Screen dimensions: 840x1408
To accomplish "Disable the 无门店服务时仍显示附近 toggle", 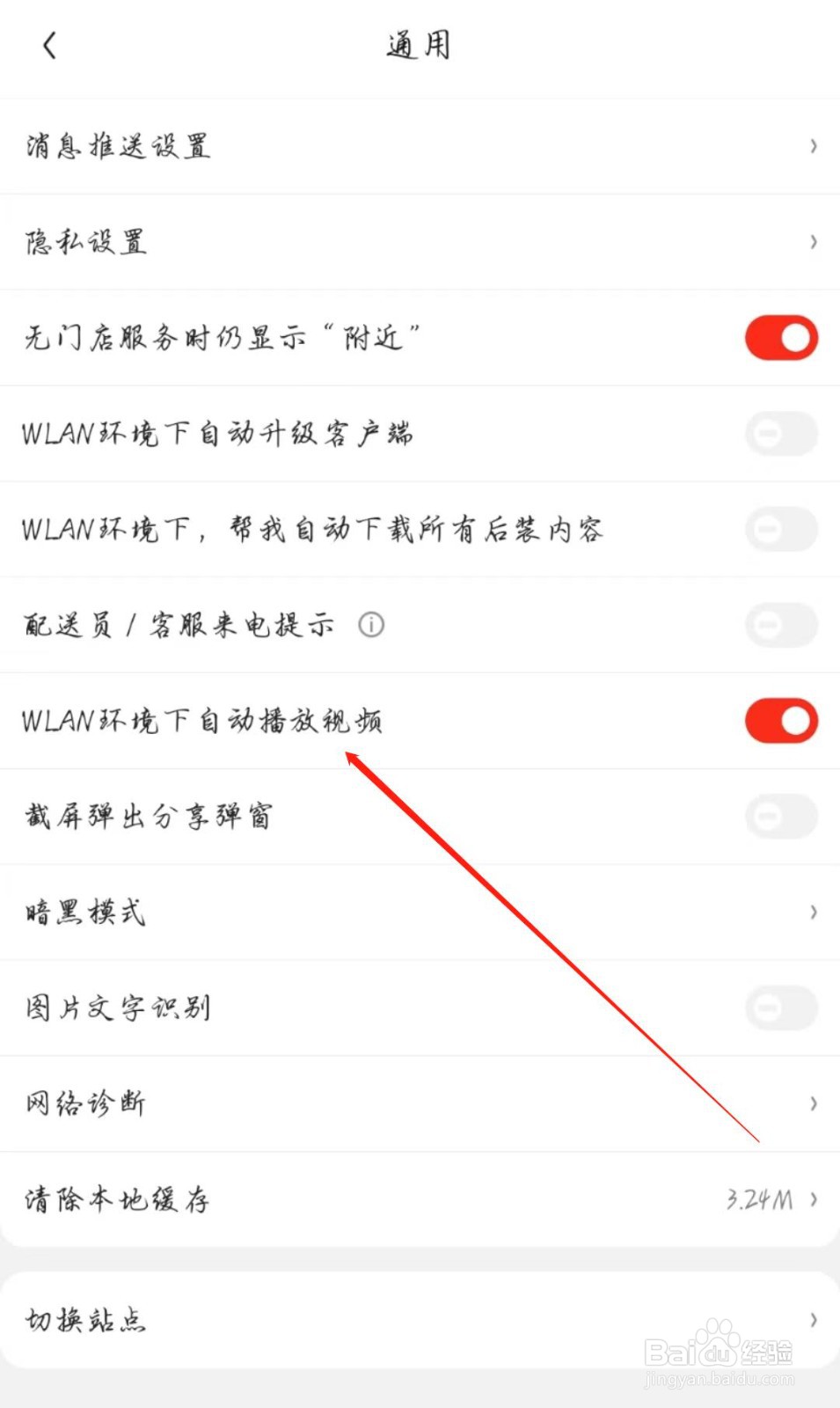I will tap(780, 337).
